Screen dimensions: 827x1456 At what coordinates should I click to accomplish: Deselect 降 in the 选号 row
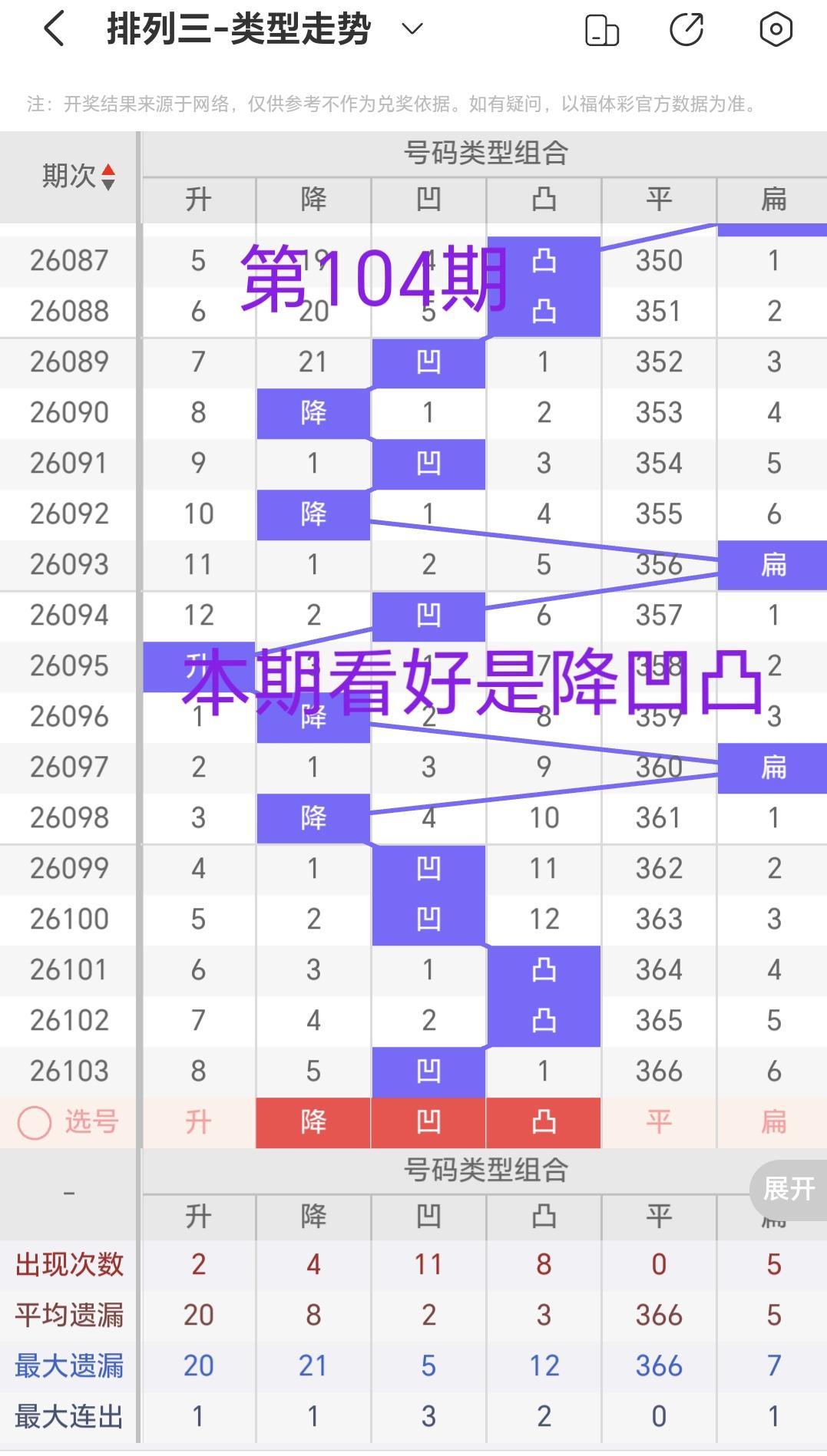[313, 1122]
